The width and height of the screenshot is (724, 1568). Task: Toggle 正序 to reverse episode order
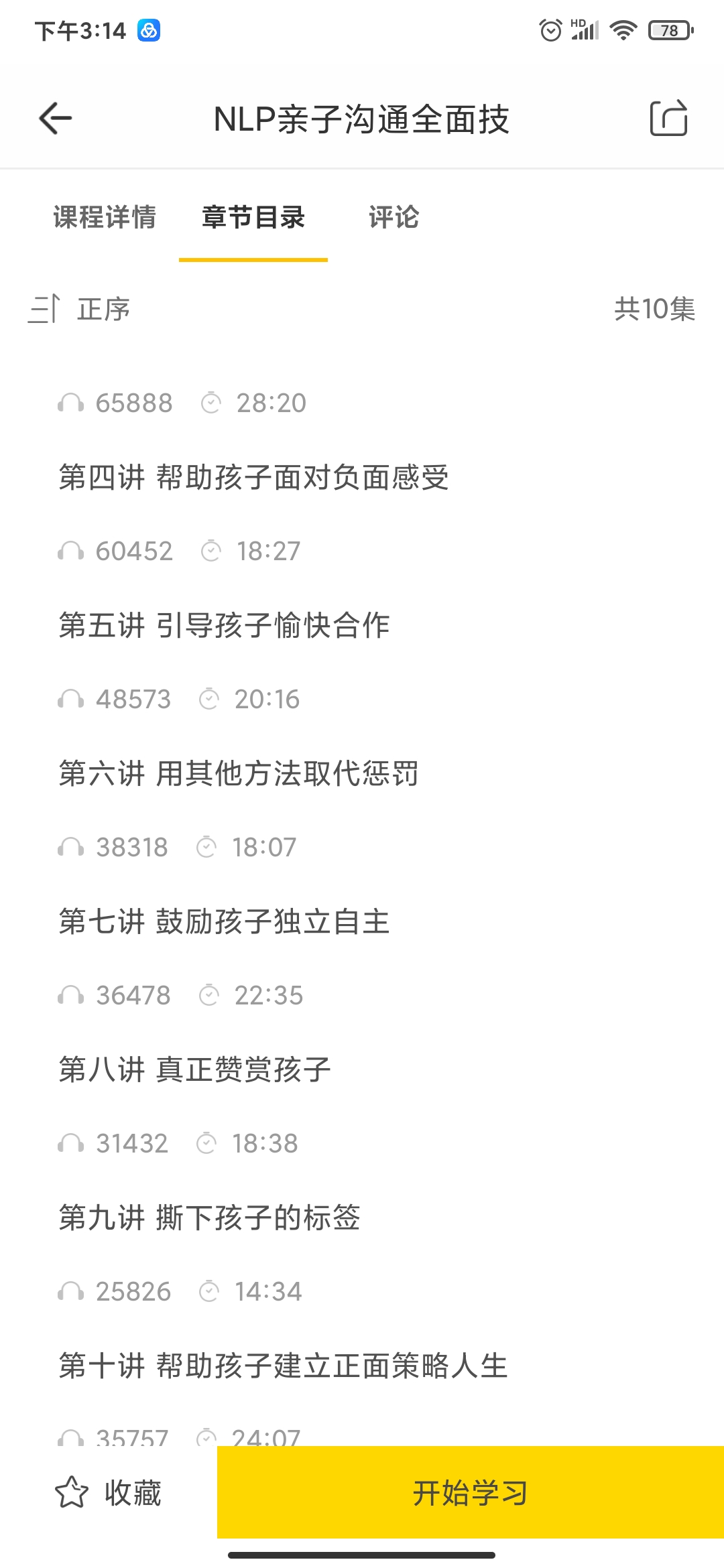click(x=104, y=309)
